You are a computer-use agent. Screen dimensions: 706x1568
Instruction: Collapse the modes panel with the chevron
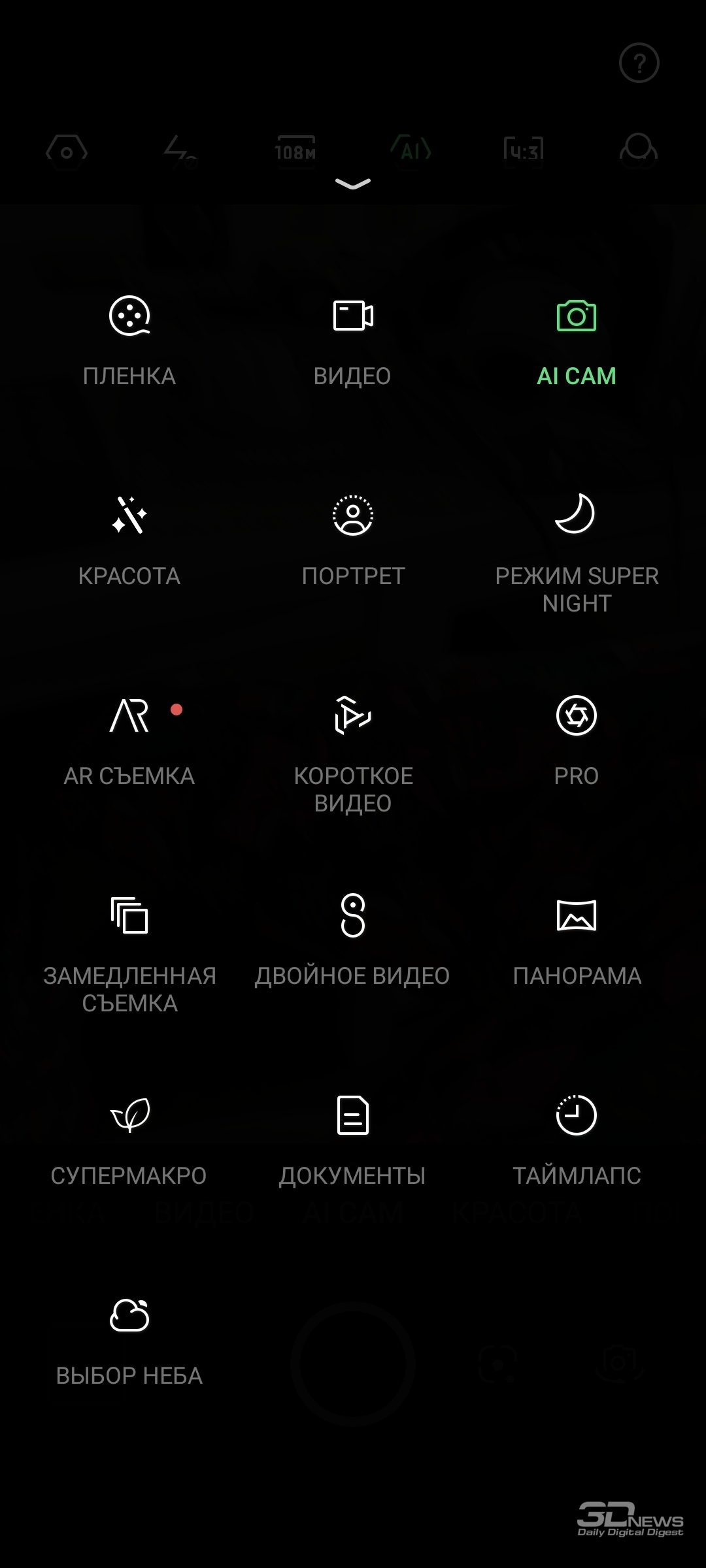[x=353, y=184]
